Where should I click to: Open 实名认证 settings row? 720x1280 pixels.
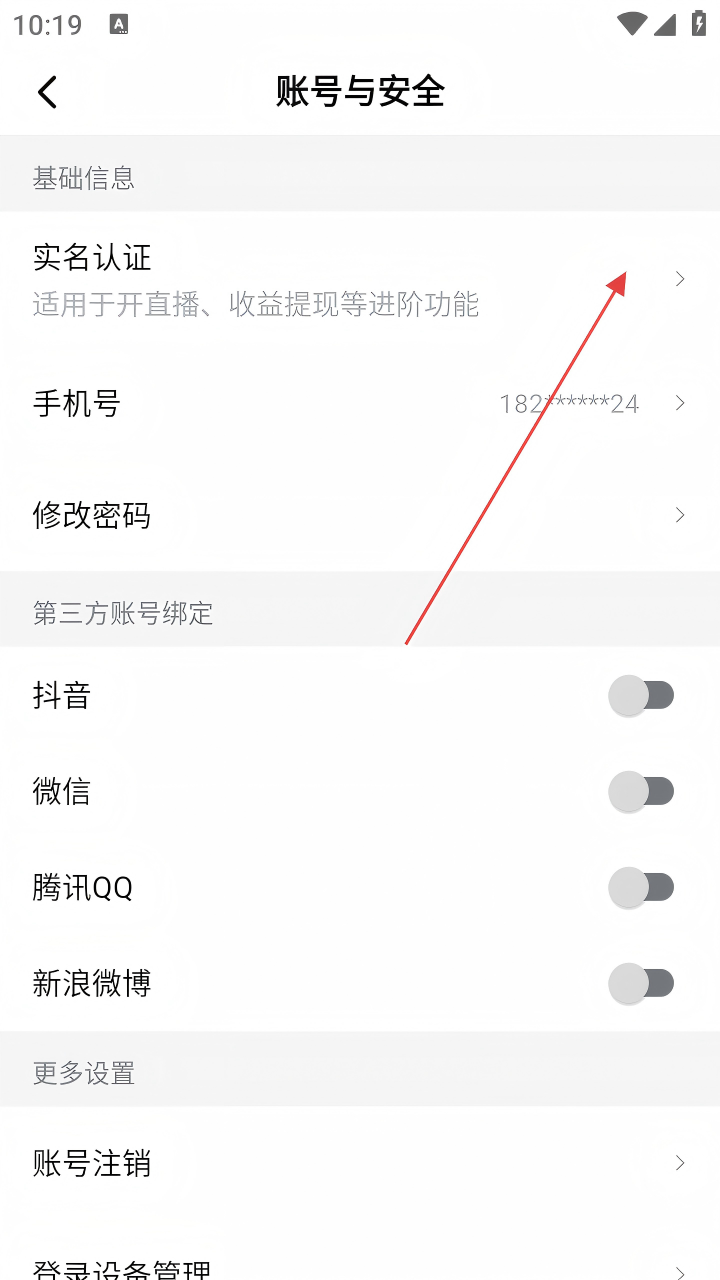click(x=360, y=278)
